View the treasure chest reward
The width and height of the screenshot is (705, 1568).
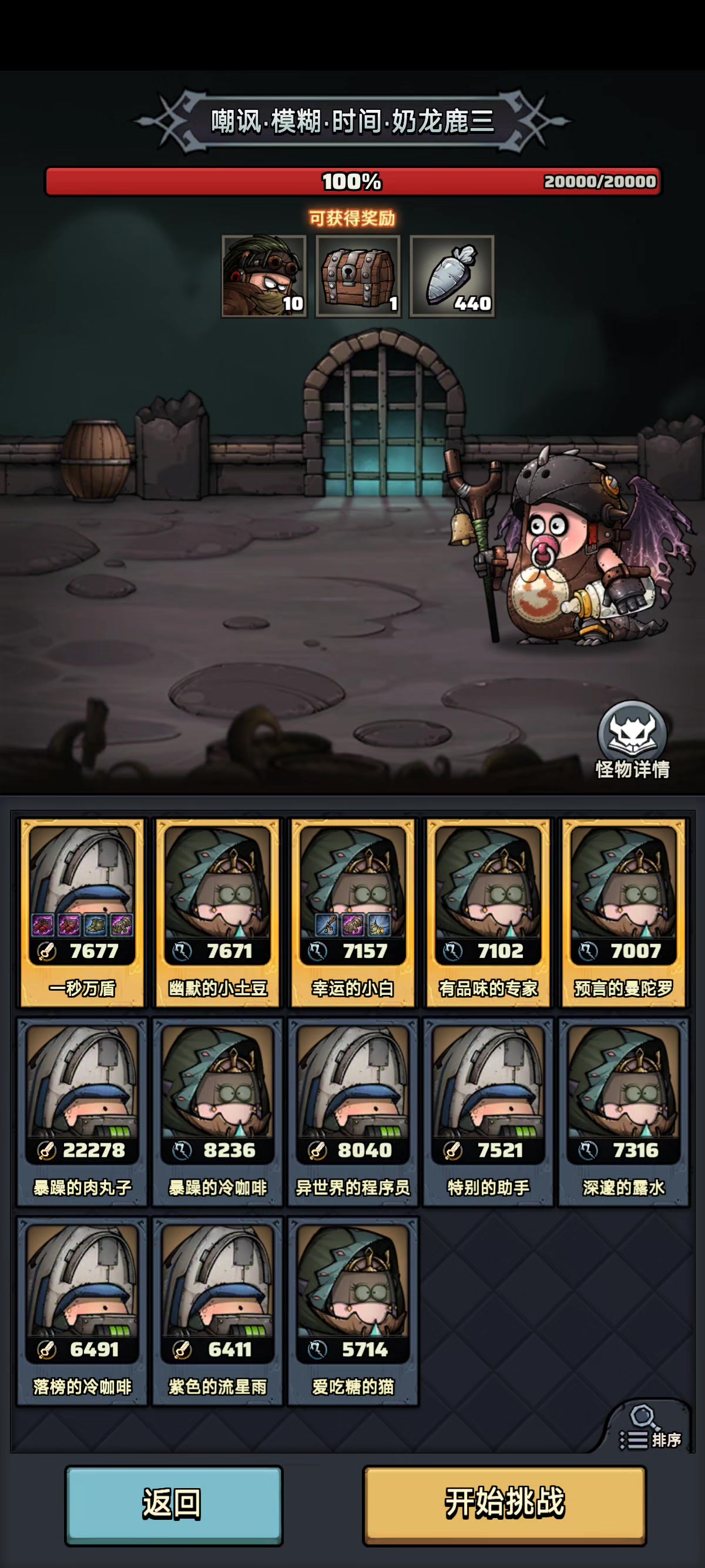(358, 277)
